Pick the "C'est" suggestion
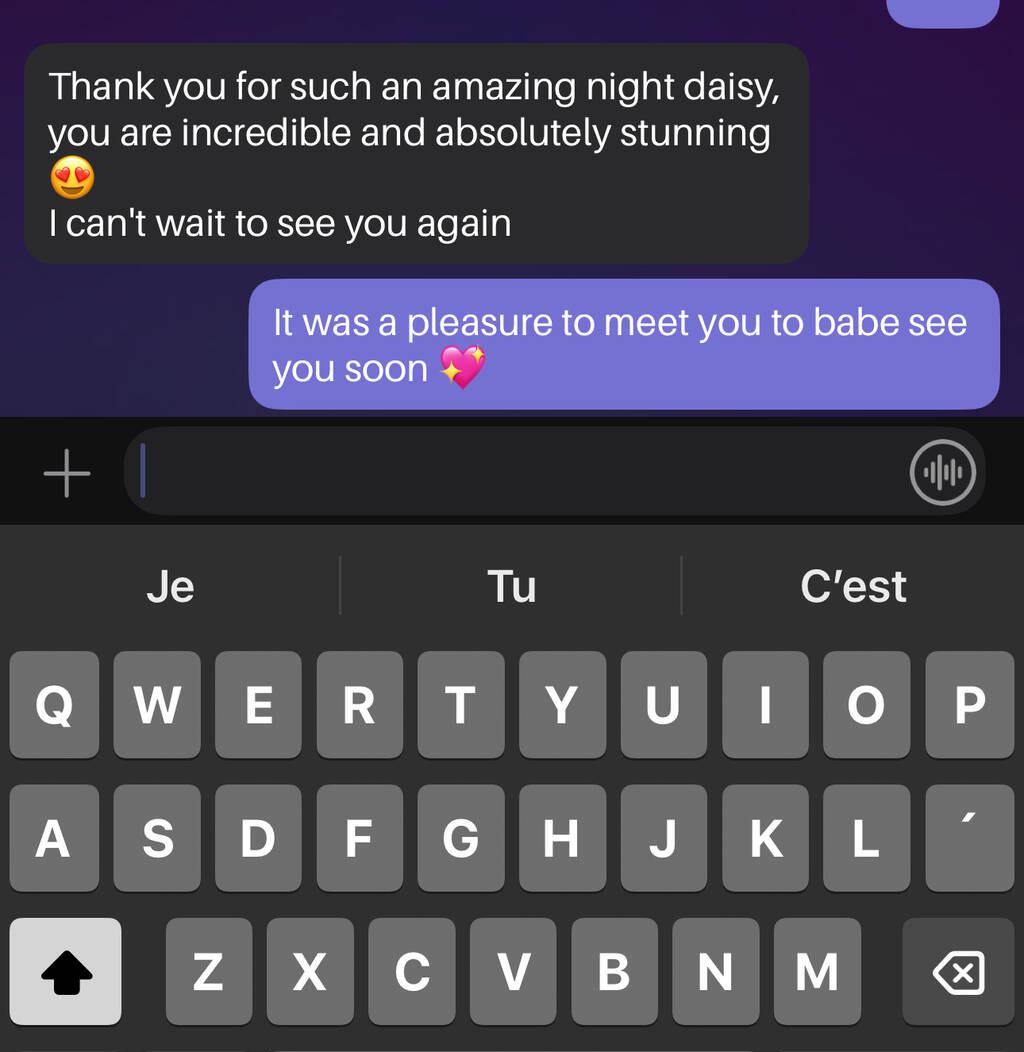This screenshot has width=1024, height=1052. pyautogui.click(x=853, y=586)
